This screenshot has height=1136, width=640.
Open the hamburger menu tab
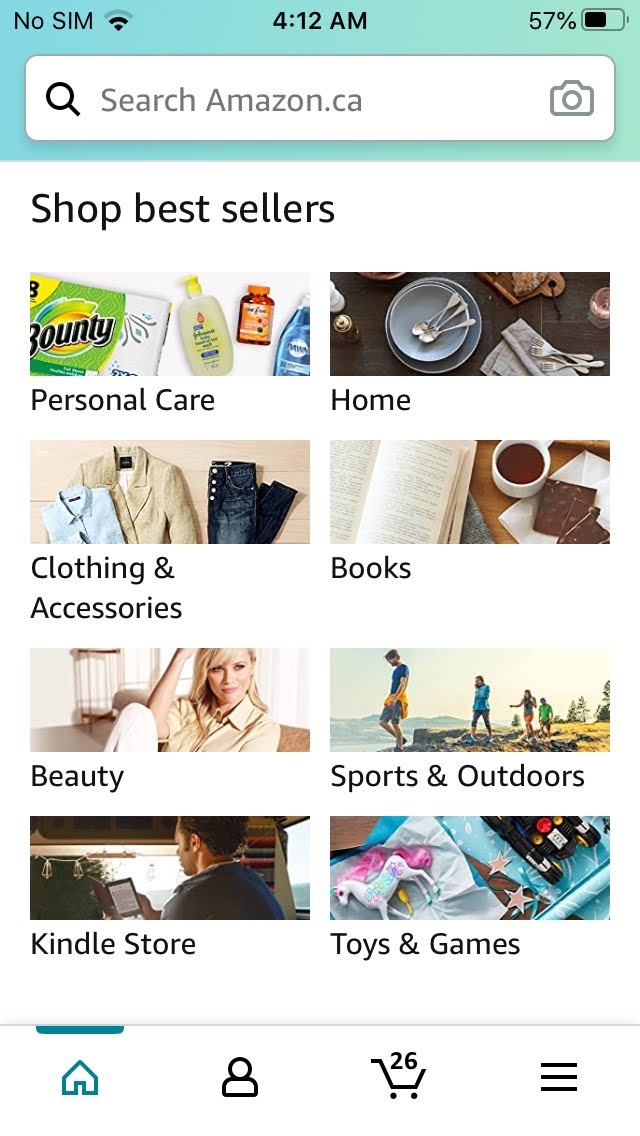pos(559,1077)
